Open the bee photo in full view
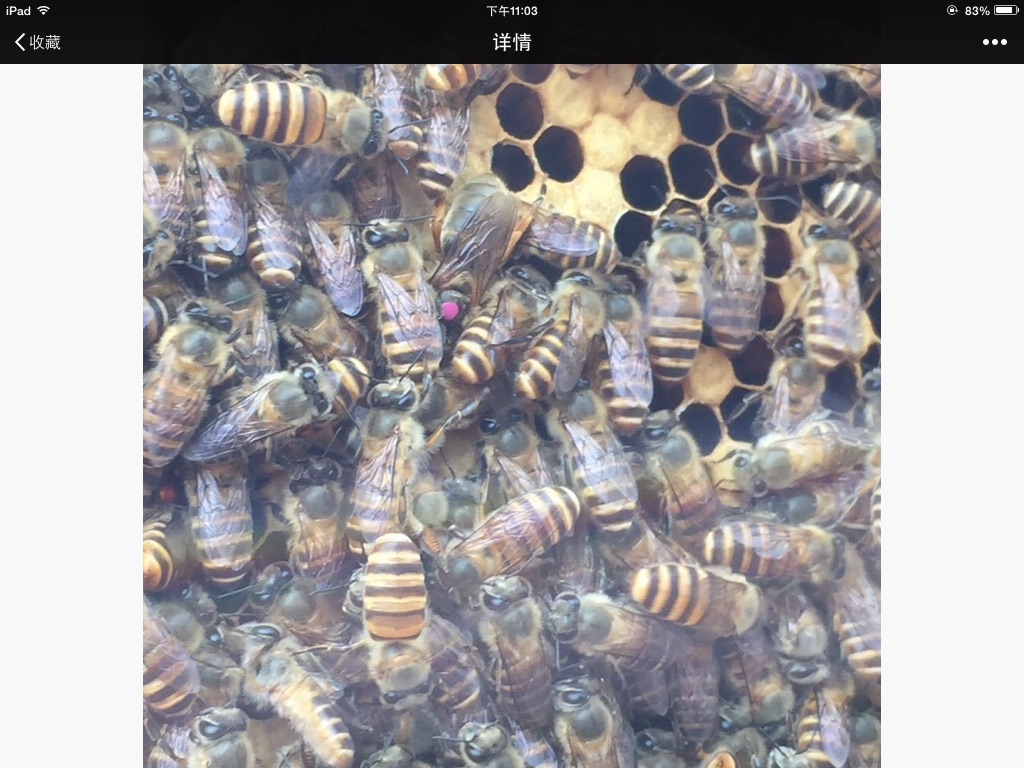The width and height of the screenshot is (1024, 768). (511, 415)
